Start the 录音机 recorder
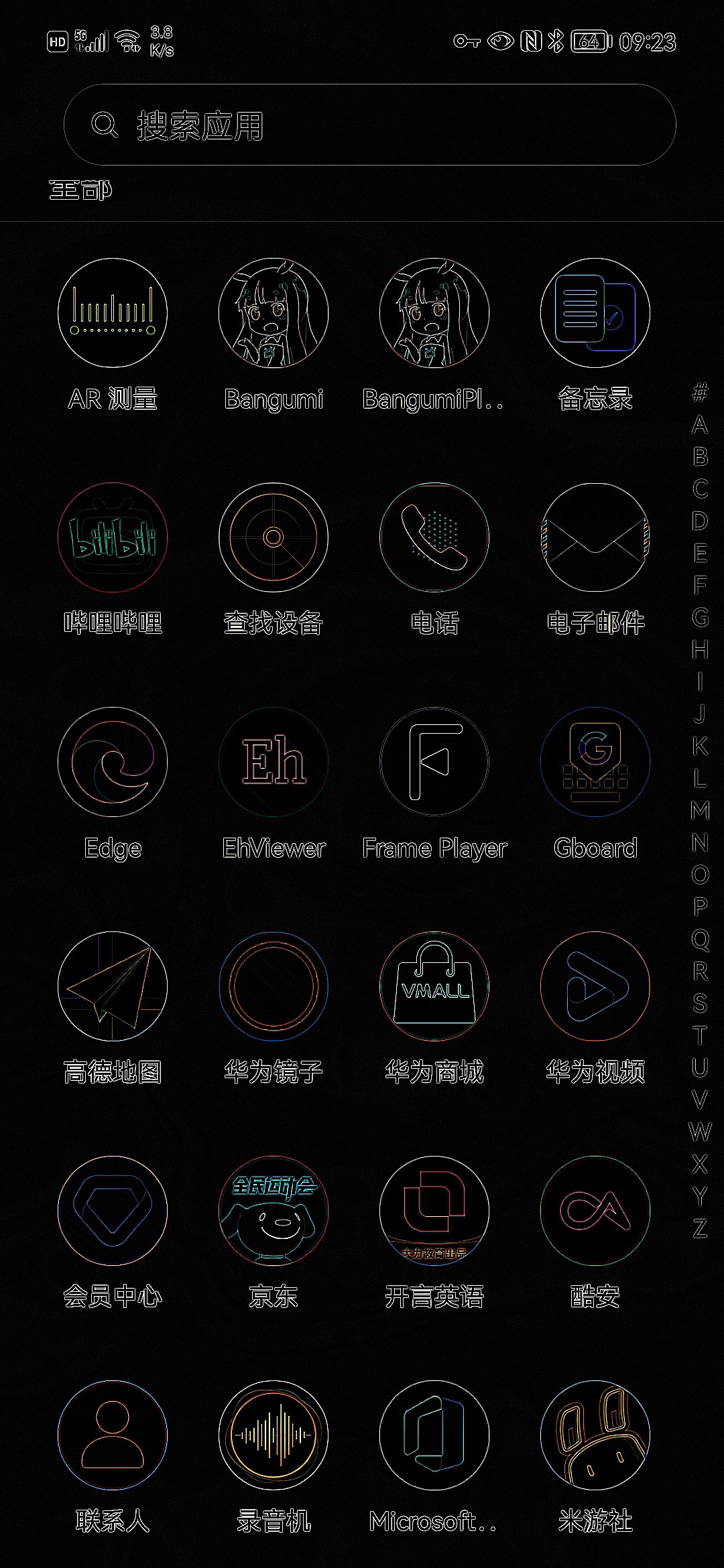The width and height of the screenshot is (724, 1568). coord(274,1435)
